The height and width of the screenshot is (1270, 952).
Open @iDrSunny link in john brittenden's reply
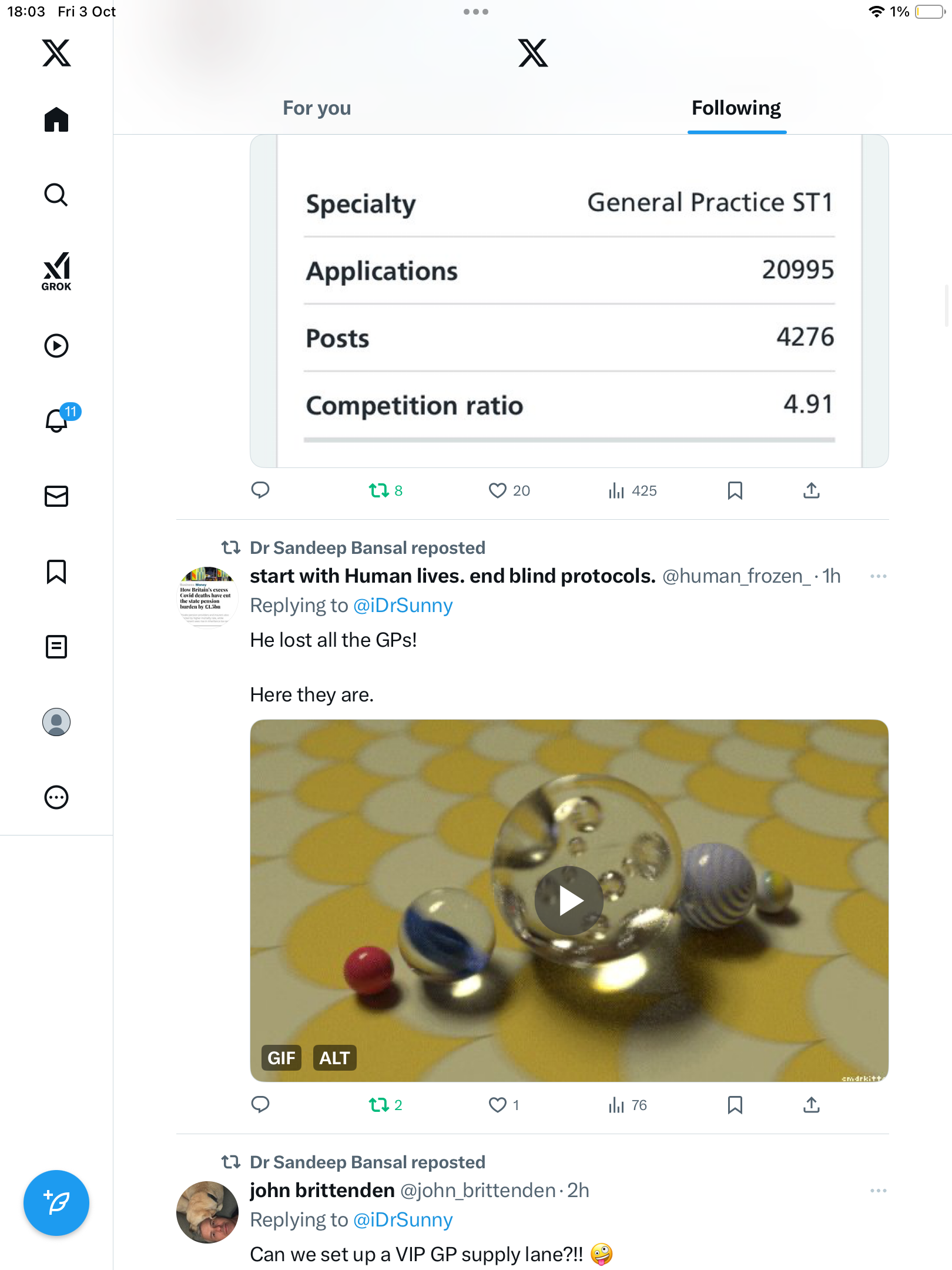pyautogui.click(x=403, y=1220)
